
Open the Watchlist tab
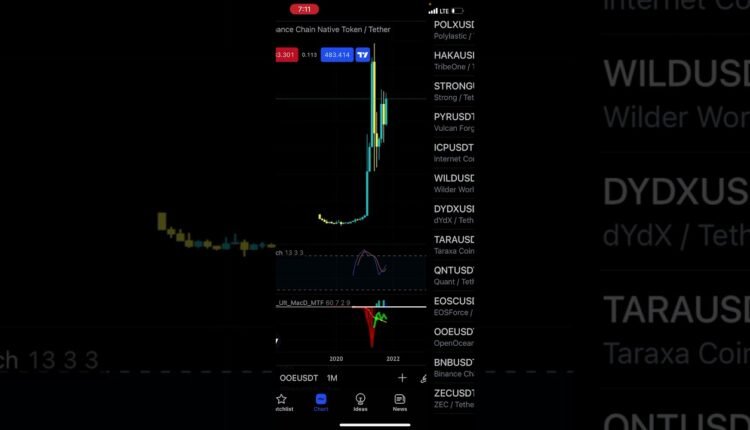(x=284, y=402)
